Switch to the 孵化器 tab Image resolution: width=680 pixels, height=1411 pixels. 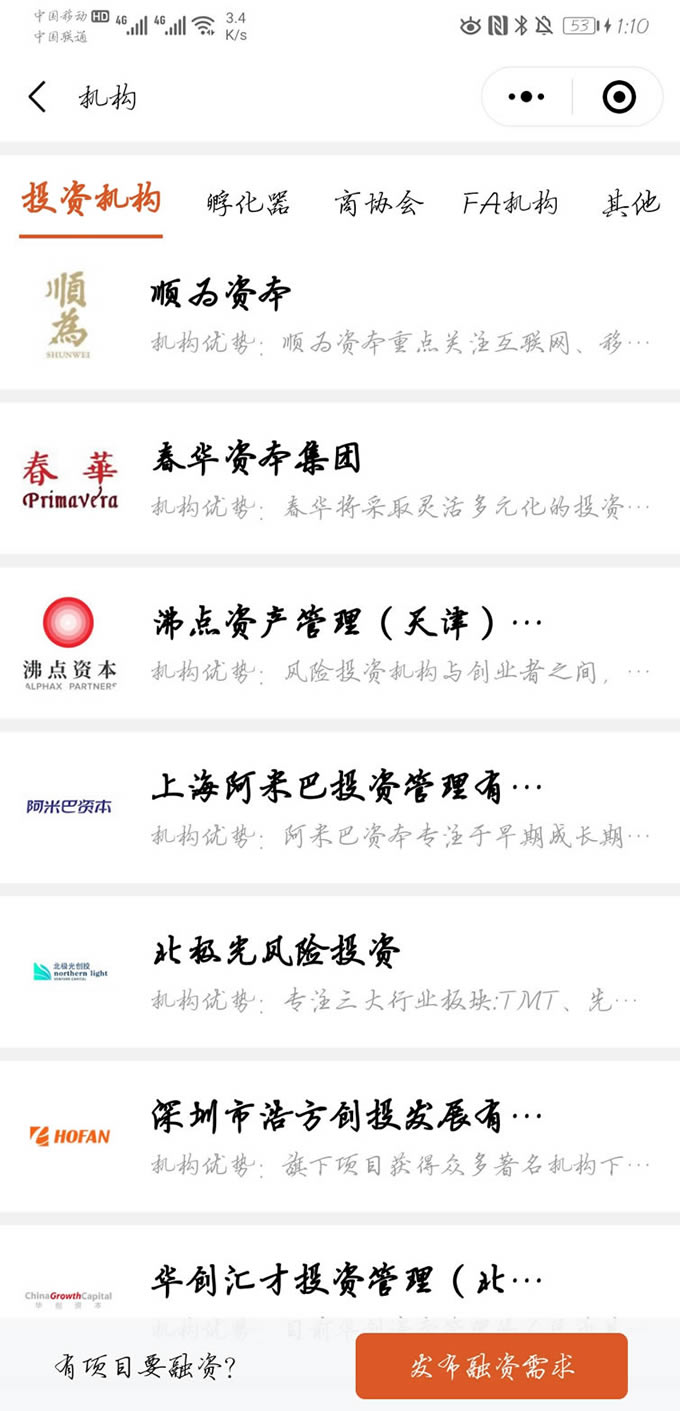[248, 203]
